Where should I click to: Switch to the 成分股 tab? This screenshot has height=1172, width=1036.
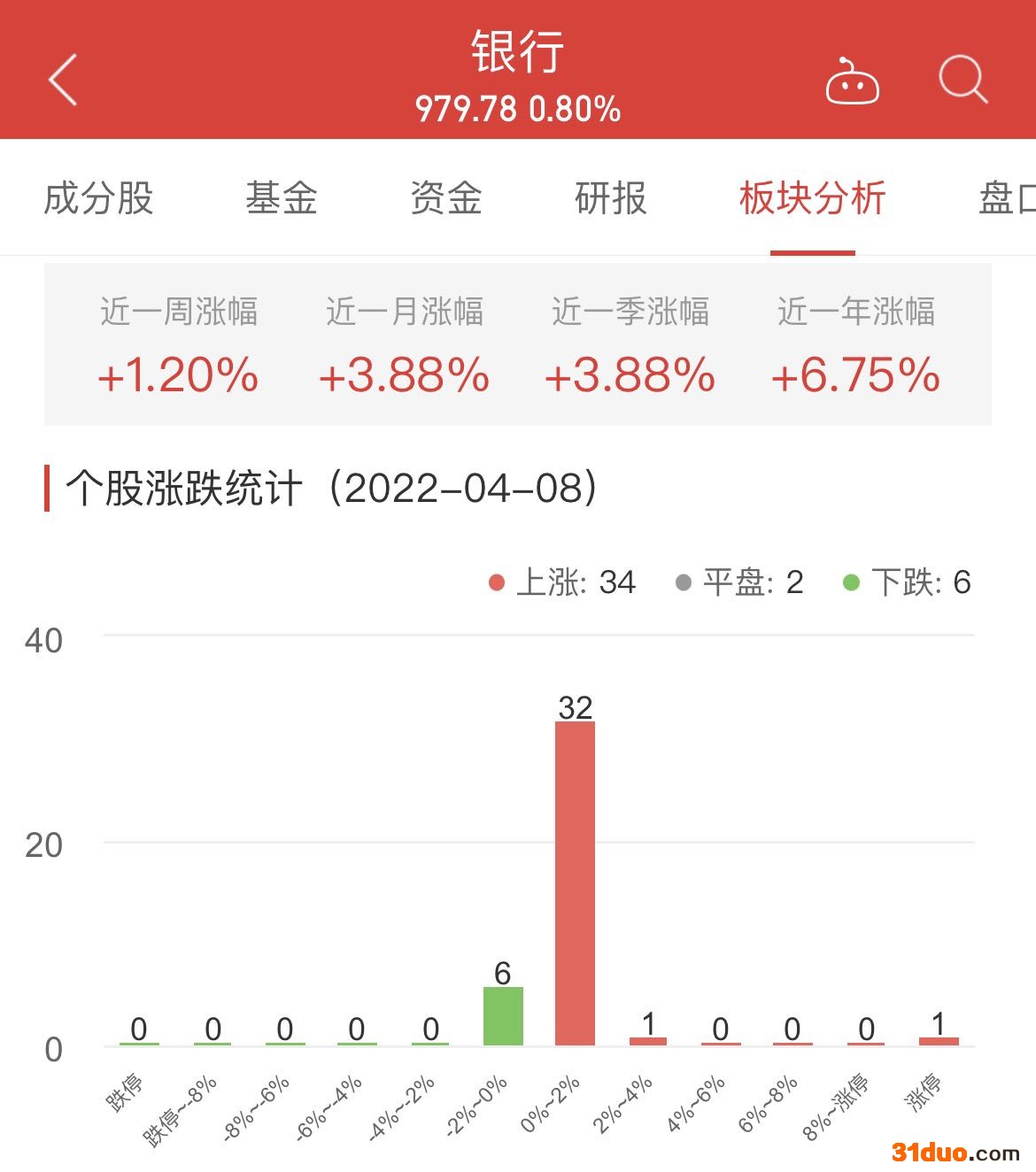98,197
